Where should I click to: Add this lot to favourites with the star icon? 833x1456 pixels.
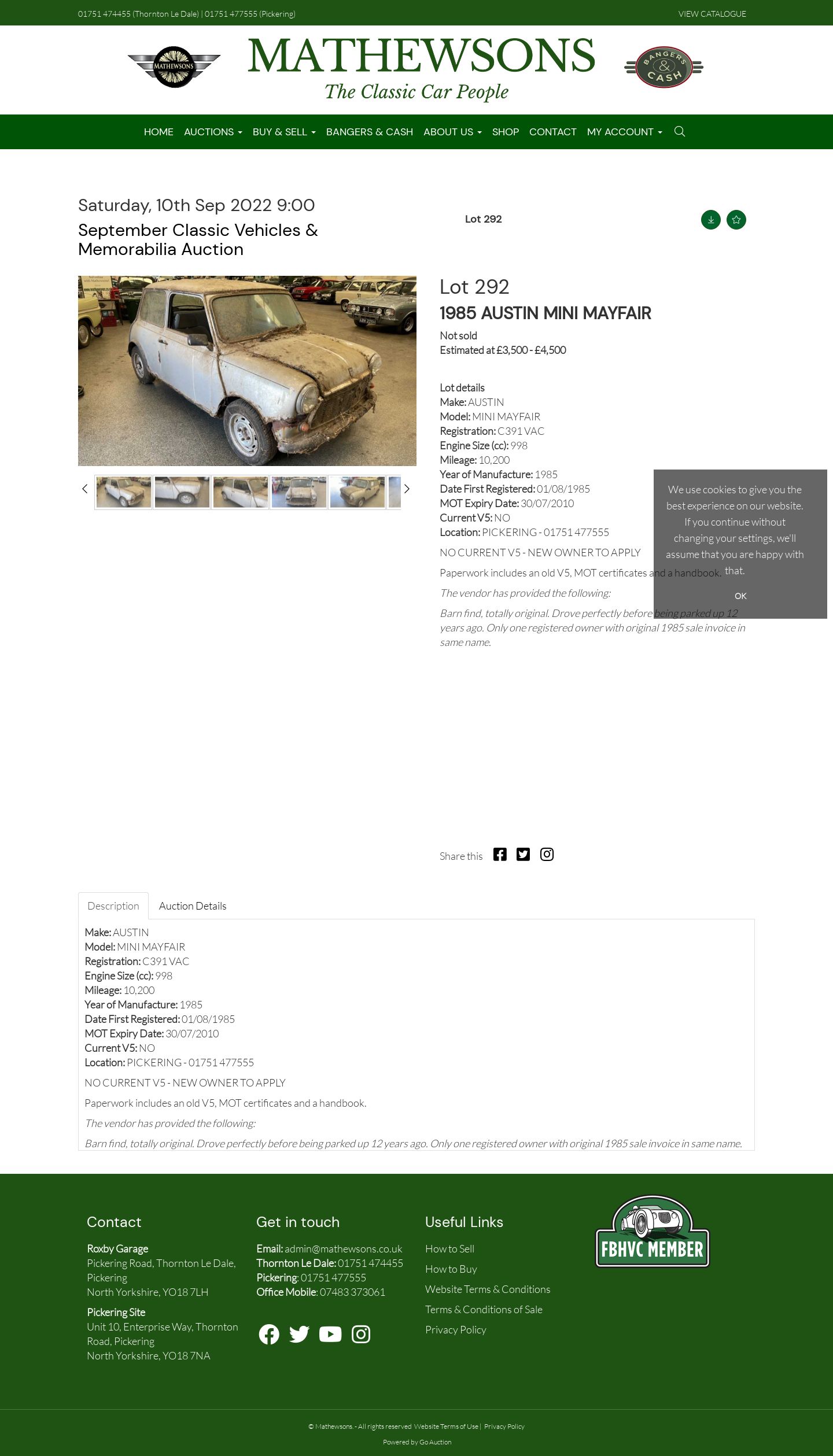736,220
